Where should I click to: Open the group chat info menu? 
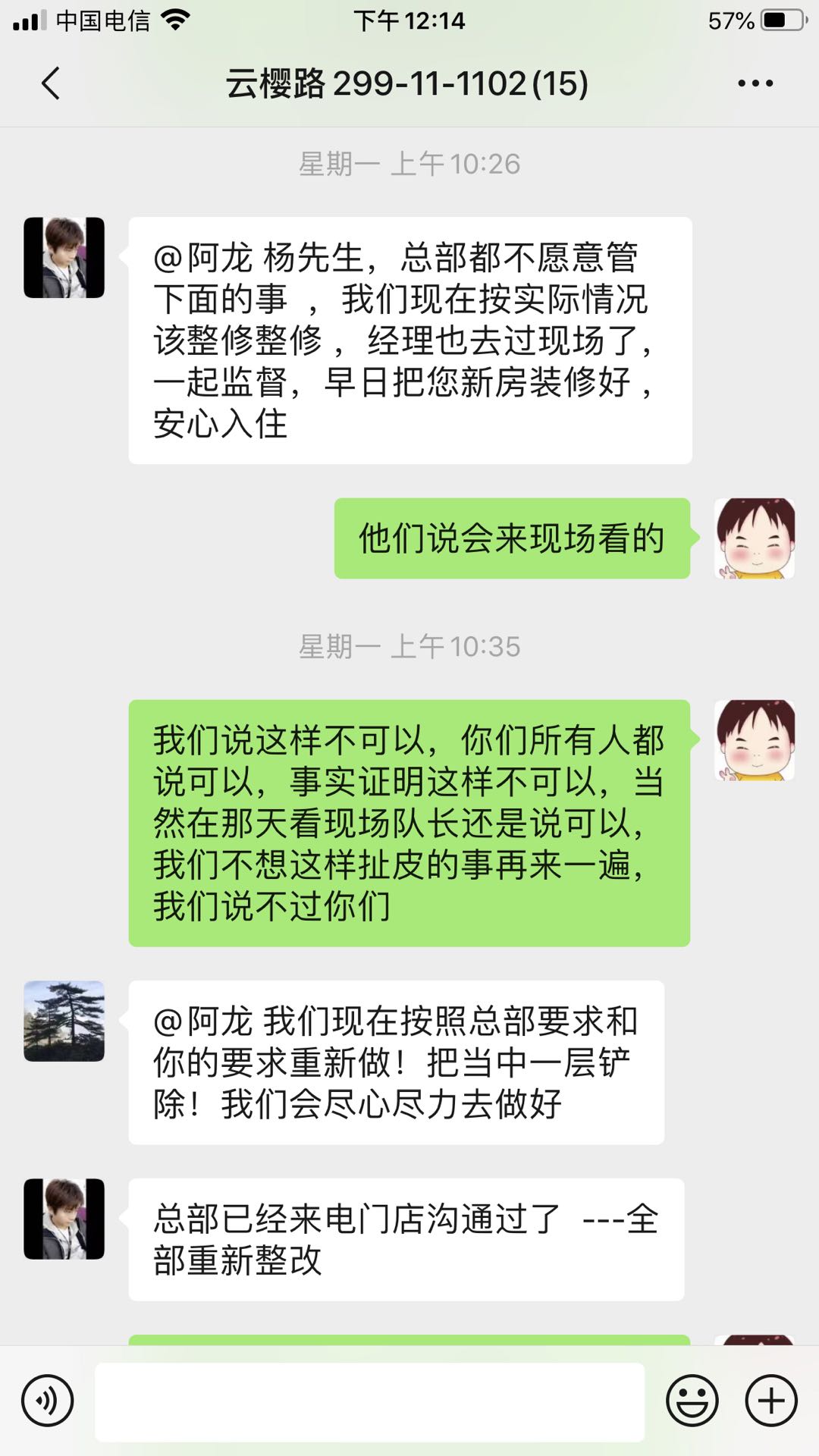(x=755, y=83)
